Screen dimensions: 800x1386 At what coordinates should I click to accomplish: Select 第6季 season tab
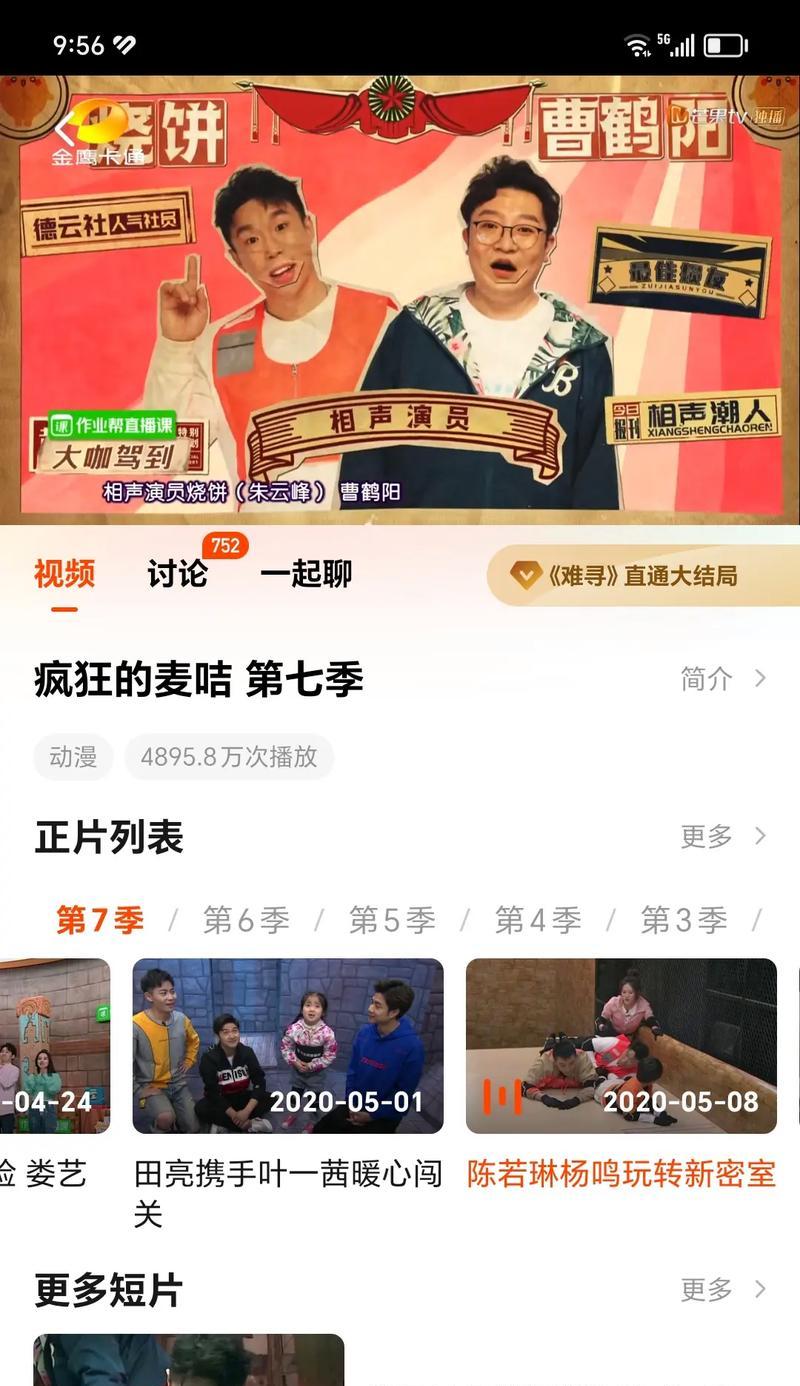pos(246,920)
